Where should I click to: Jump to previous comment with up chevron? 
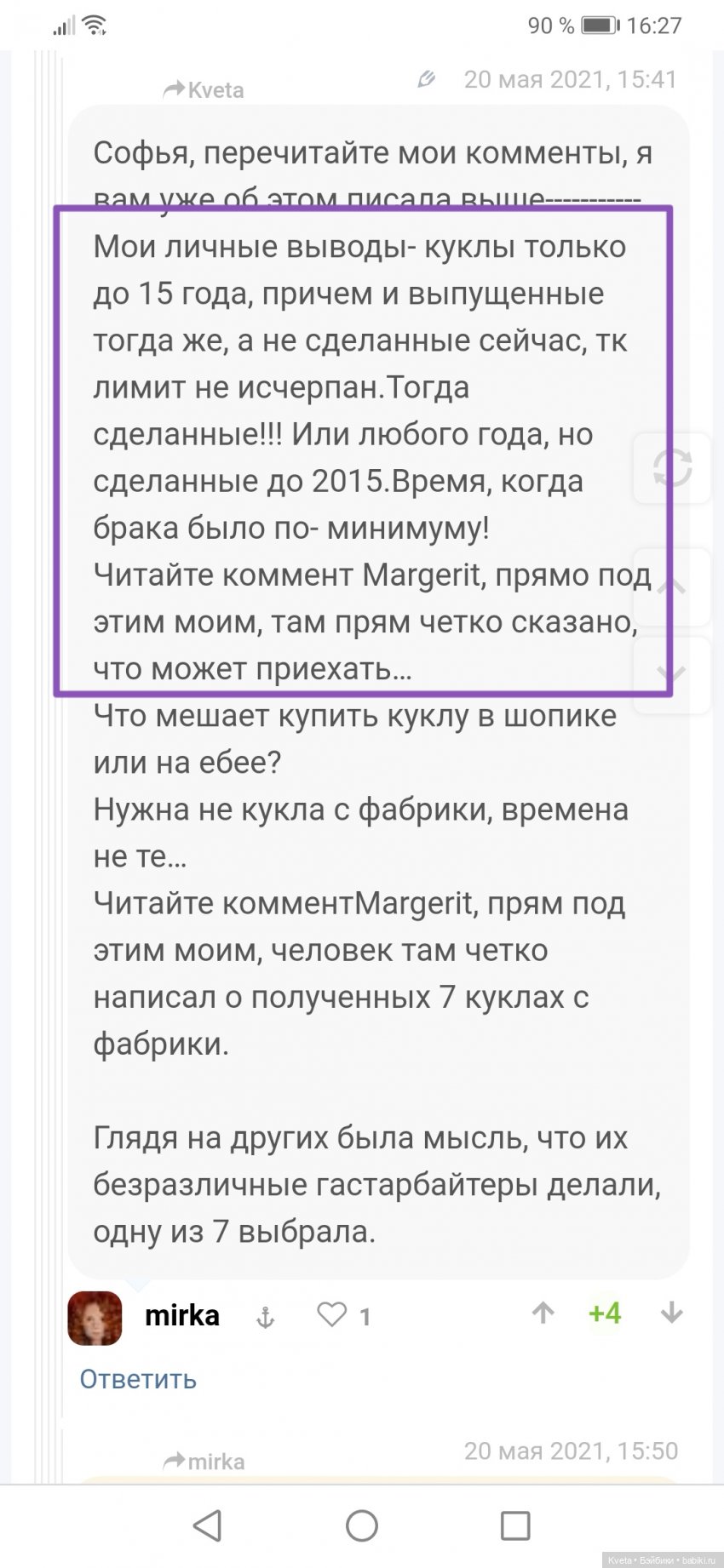point(672,586)
